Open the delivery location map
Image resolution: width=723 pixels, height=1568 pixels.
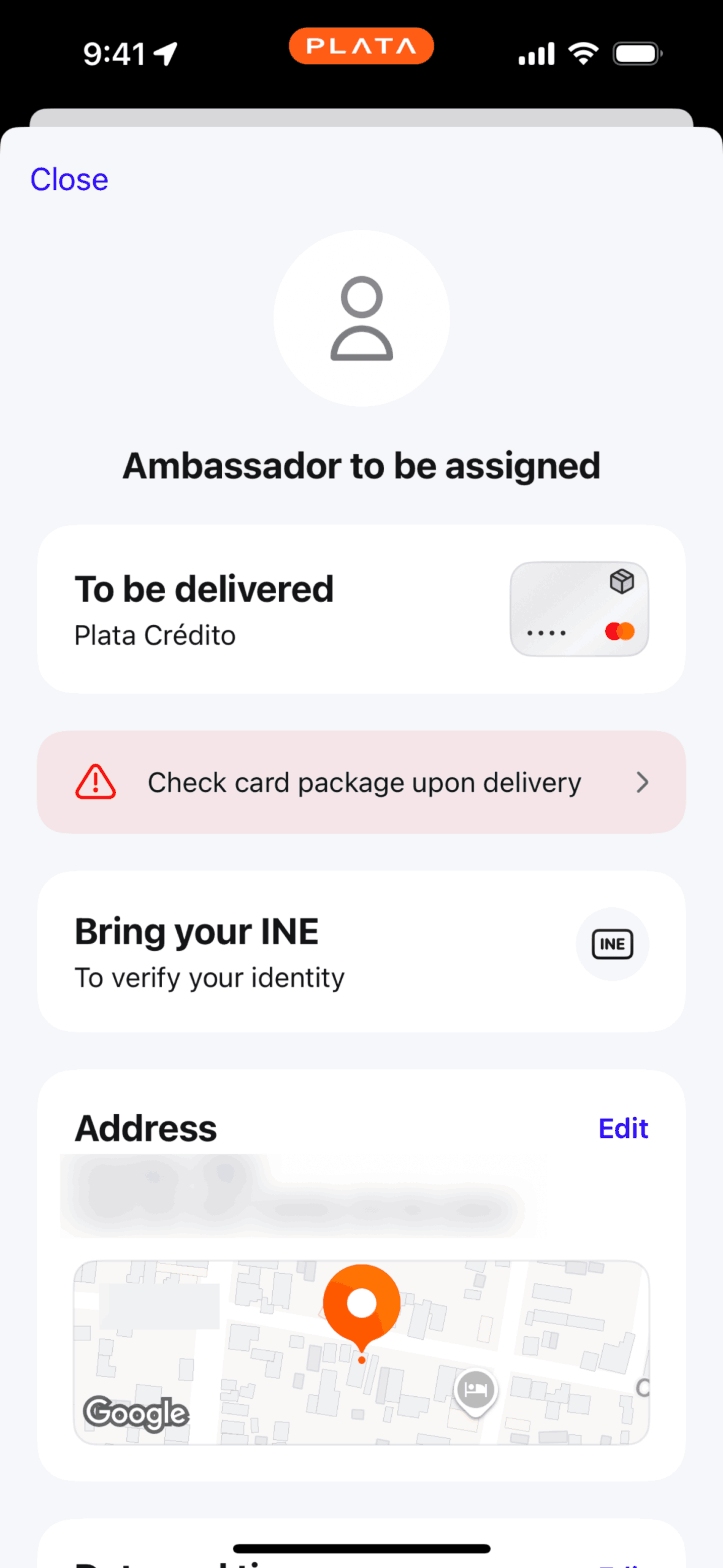coord(361,1352)
